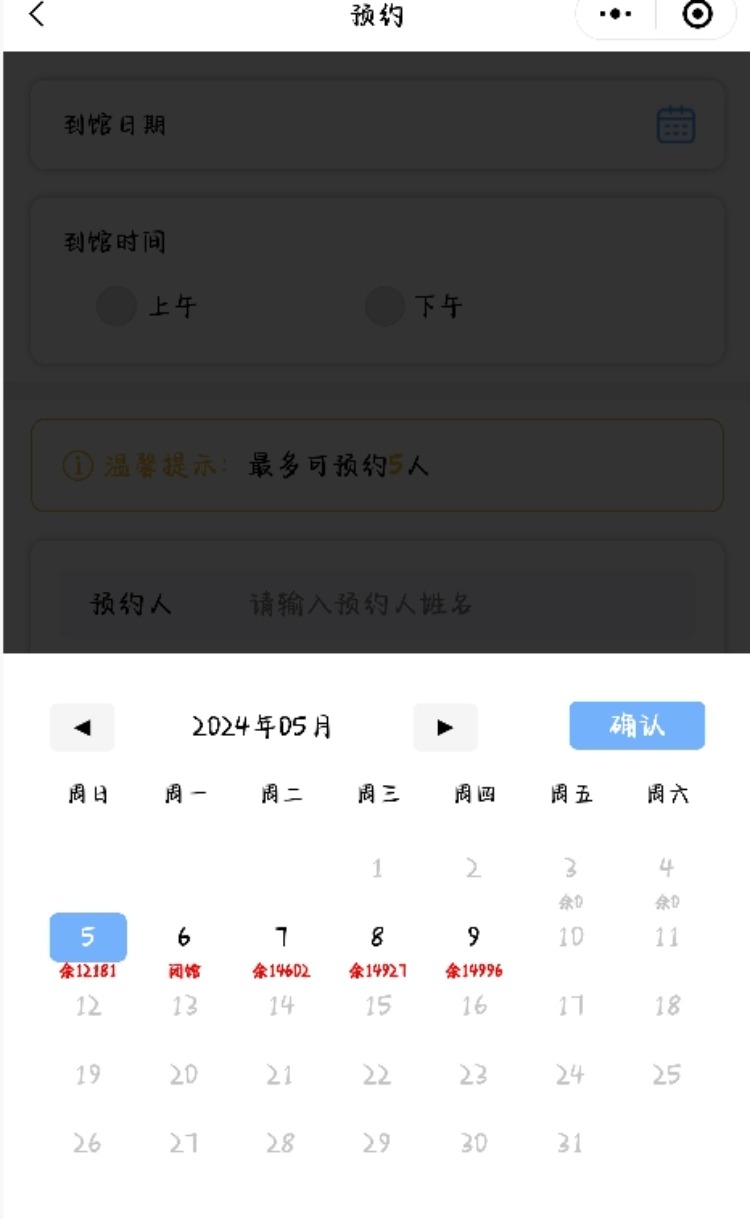Go to the previous month

(82, 727)
